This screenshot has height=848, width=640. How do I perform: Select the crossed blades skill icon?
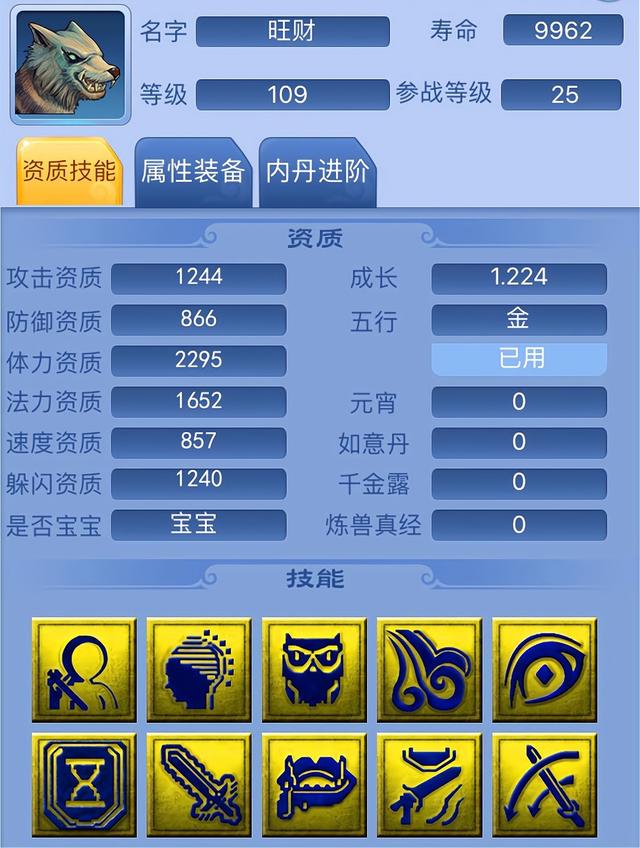544,784
